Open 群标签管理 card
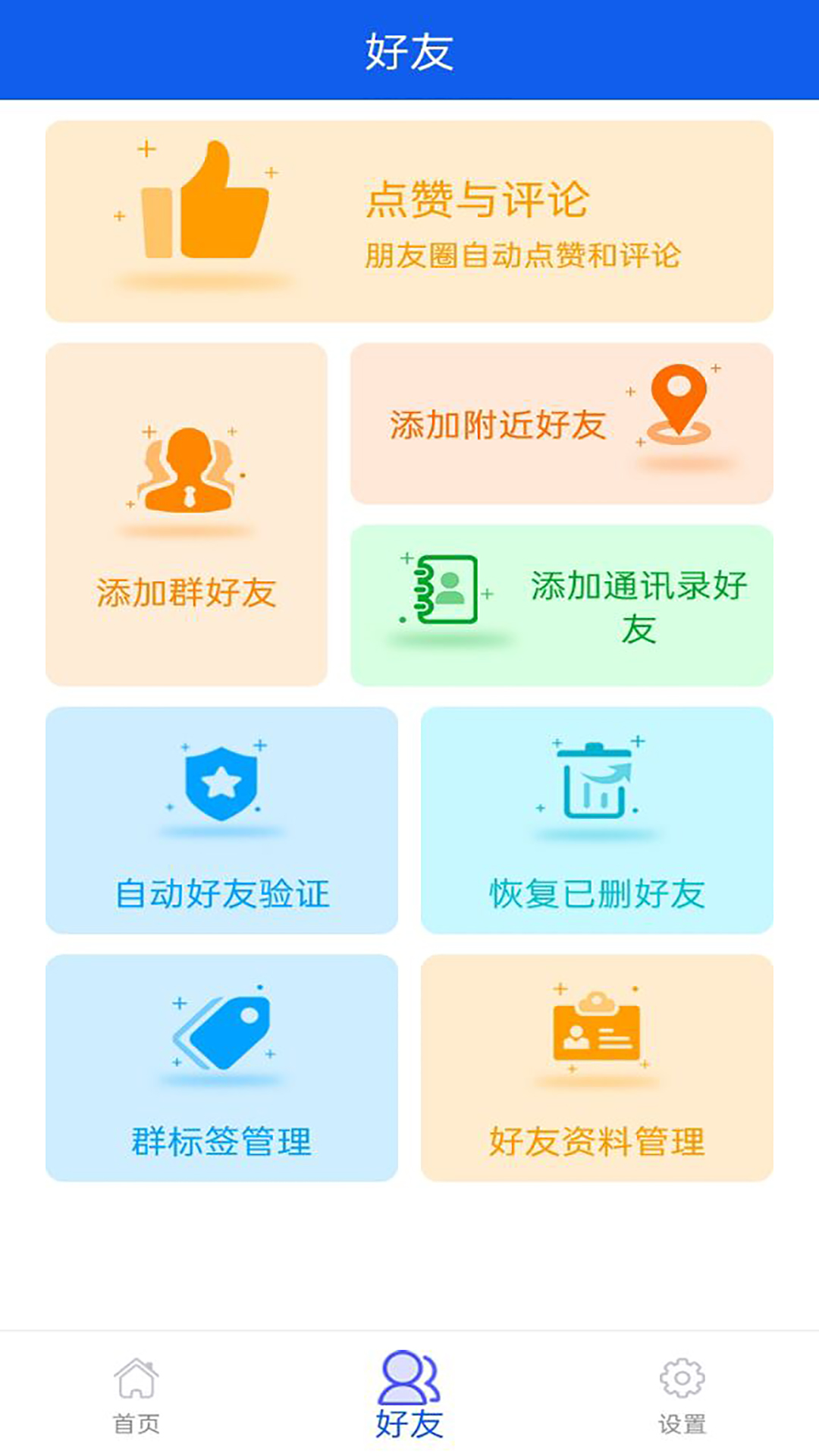 tap(221, 1068)
